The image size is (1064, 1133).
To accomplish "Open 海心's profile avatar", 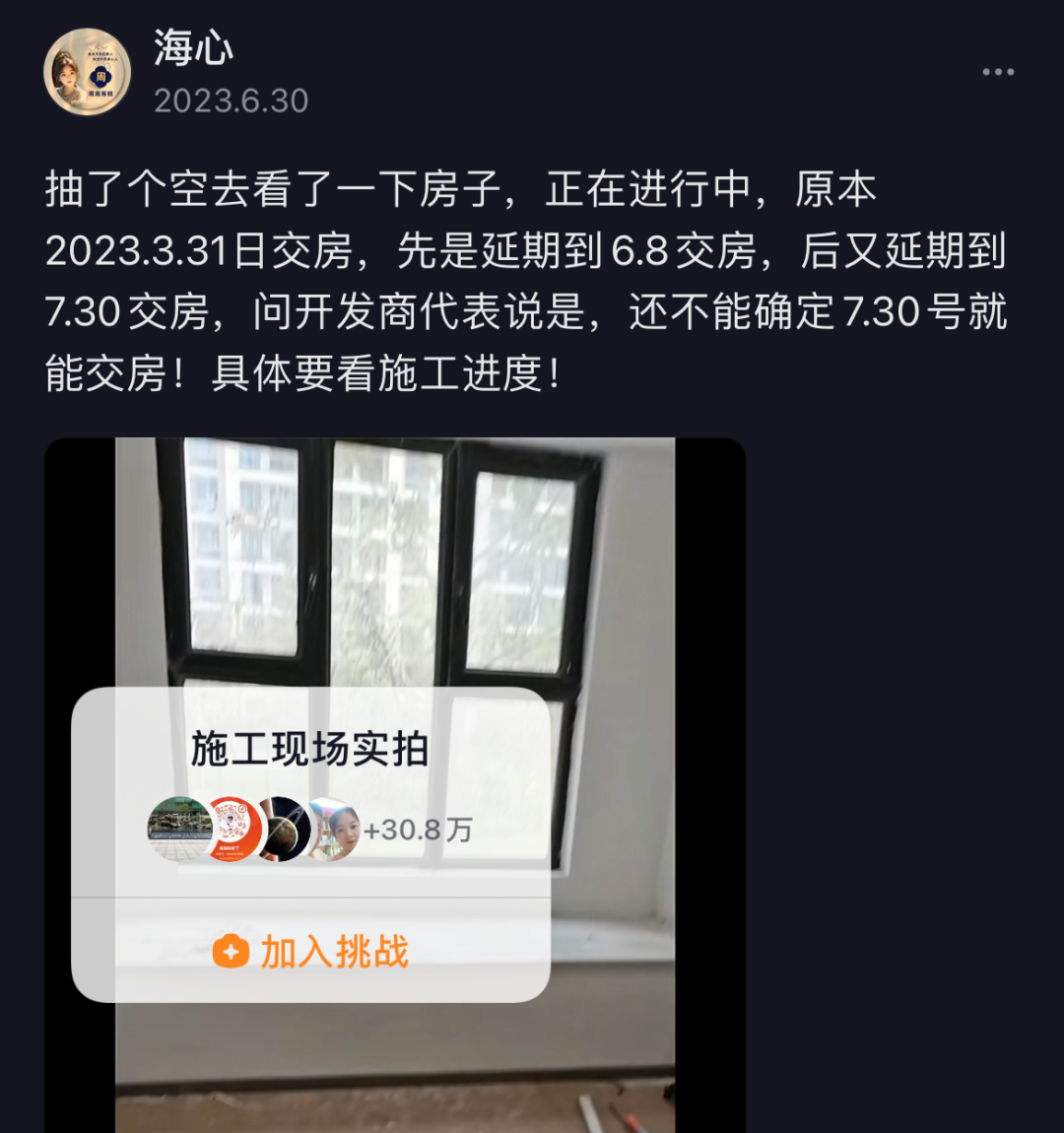I will tap(88, 73).
